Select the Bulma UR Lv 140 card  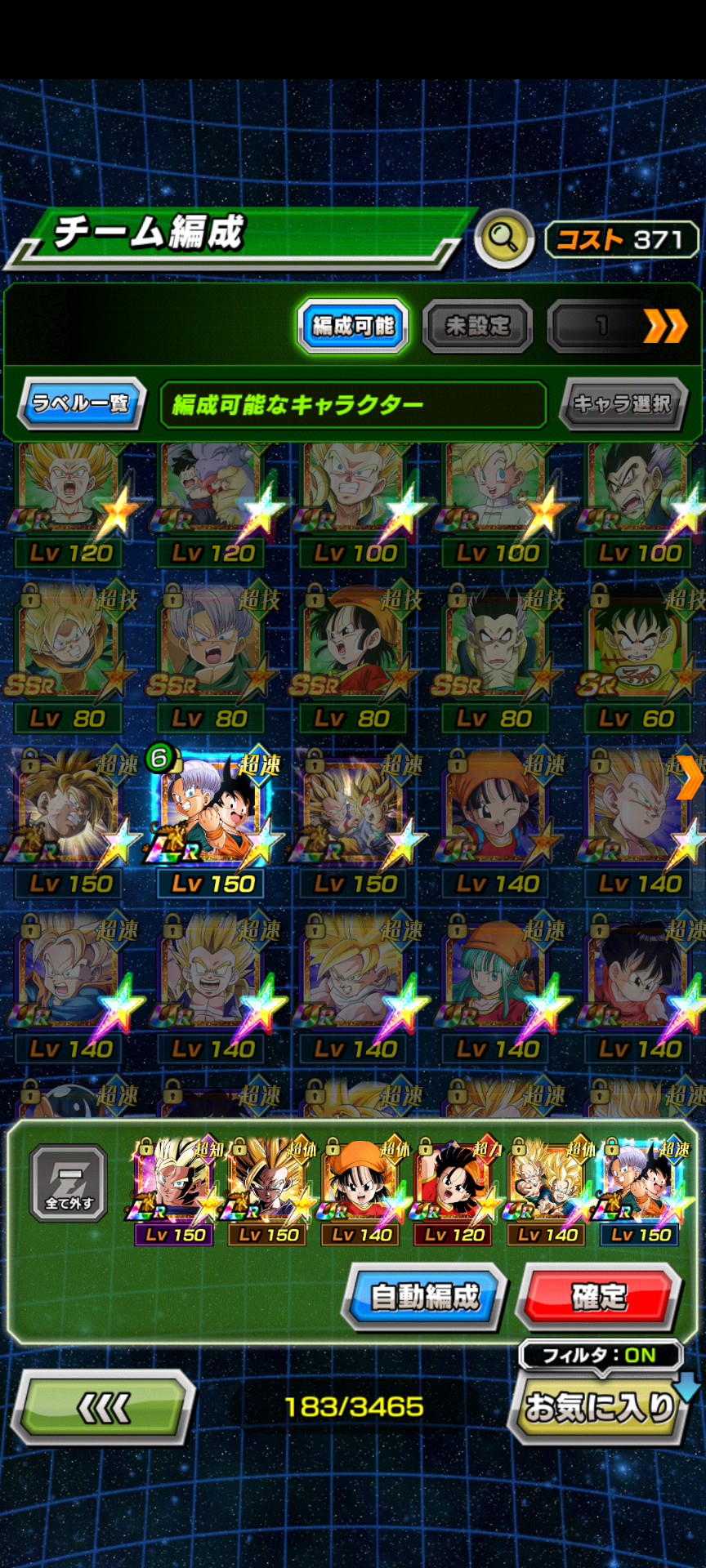tap(497, 987)
